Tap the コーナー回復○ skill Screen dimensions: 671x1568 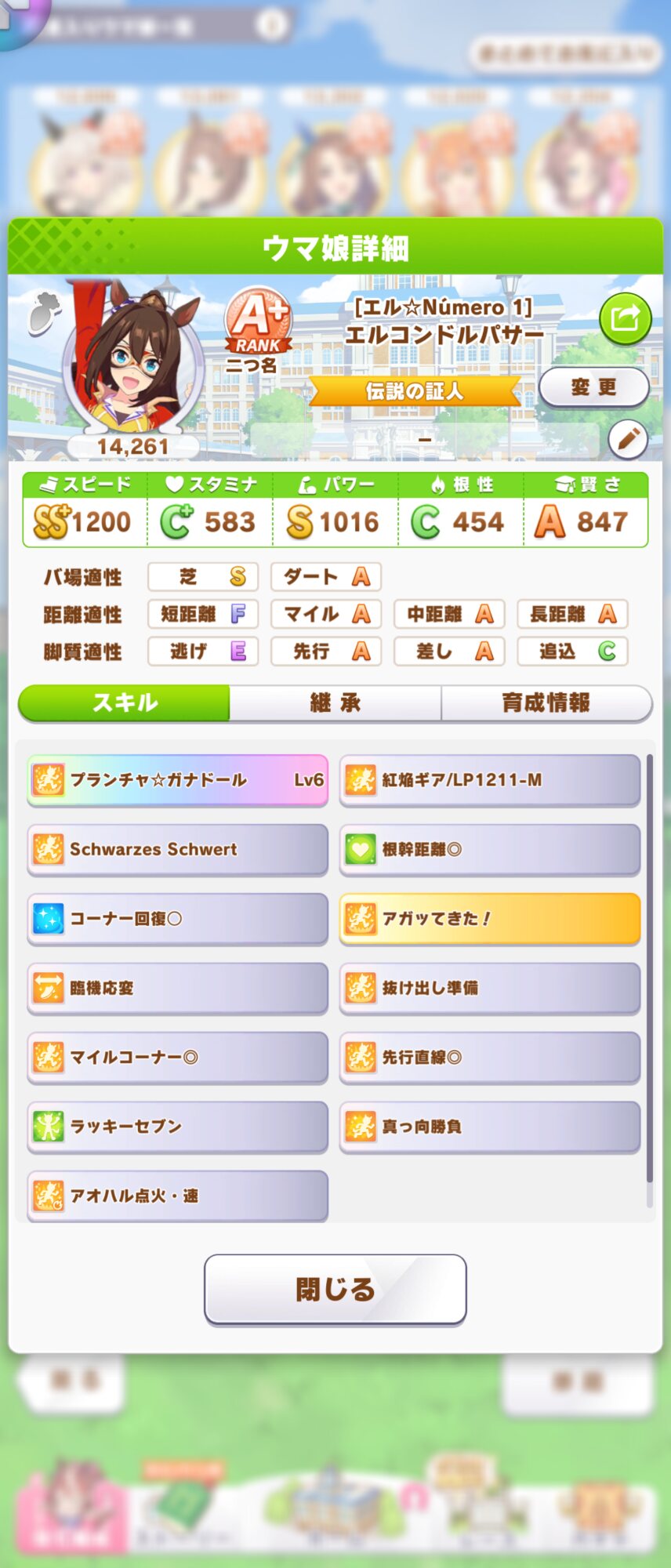click(177, 919)
